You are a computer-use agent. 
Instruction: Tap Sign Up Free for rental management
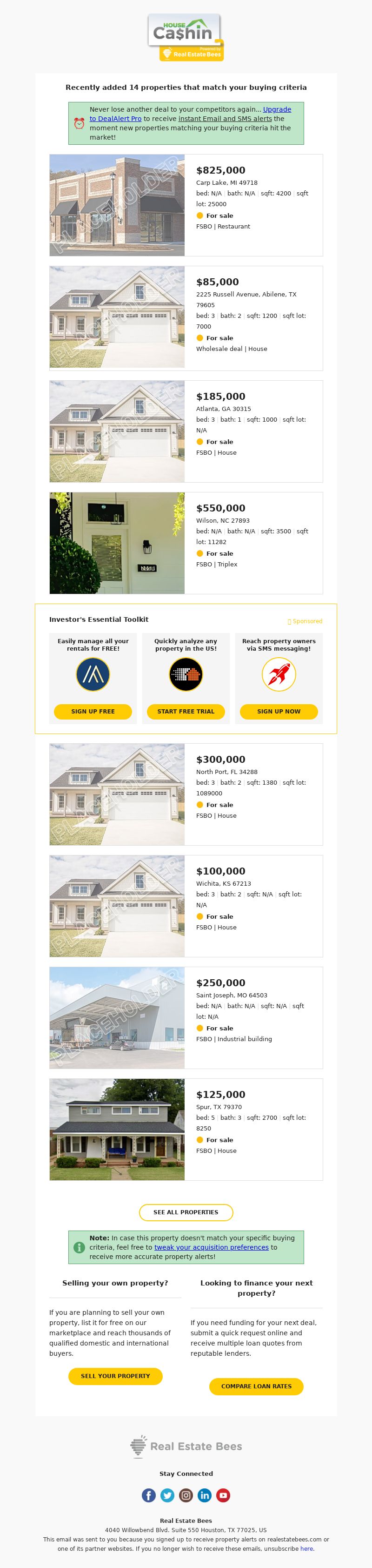[93, 711]
